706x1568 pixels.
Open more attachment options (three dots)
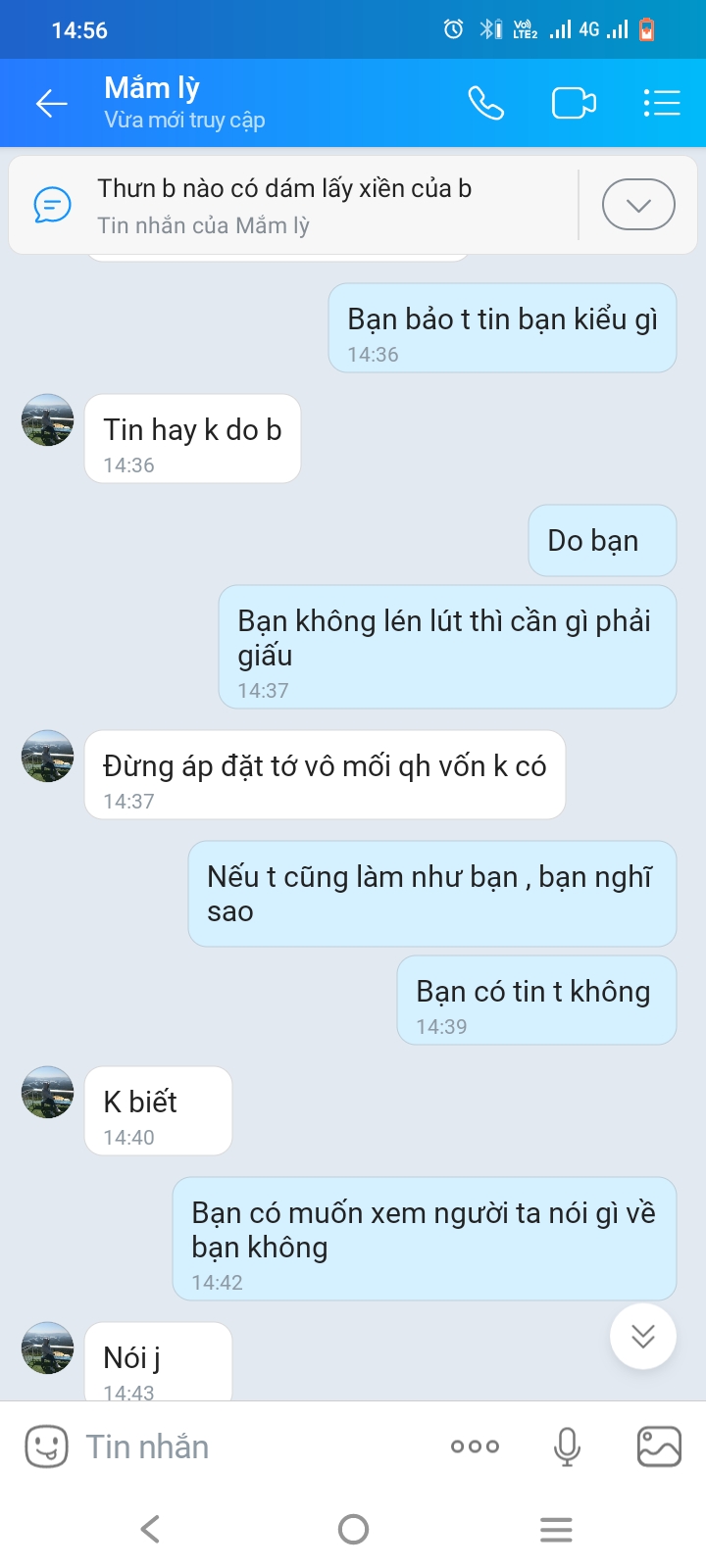coord(475,1446)
